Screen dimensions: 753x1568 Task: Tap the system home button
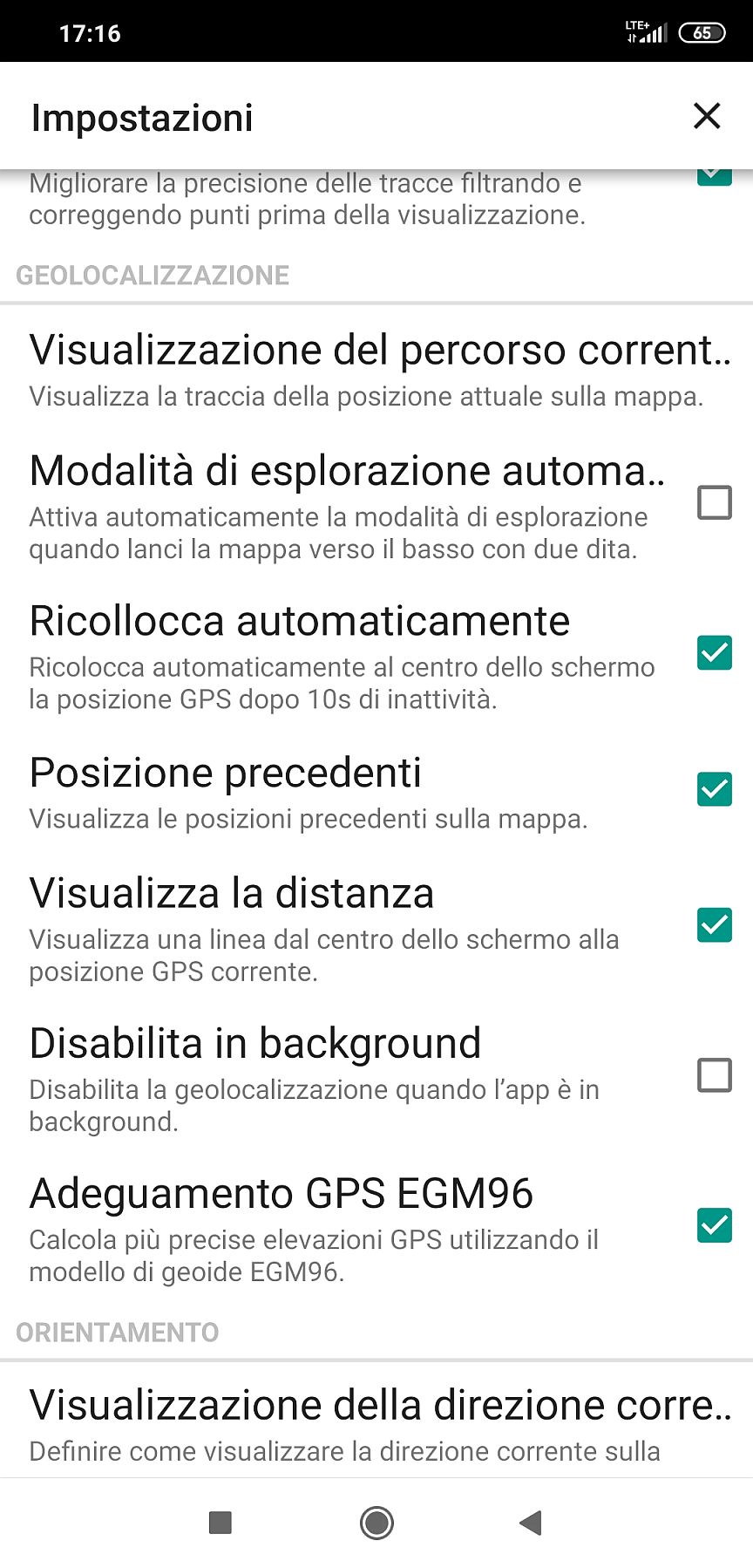[x=376, y=1523]
